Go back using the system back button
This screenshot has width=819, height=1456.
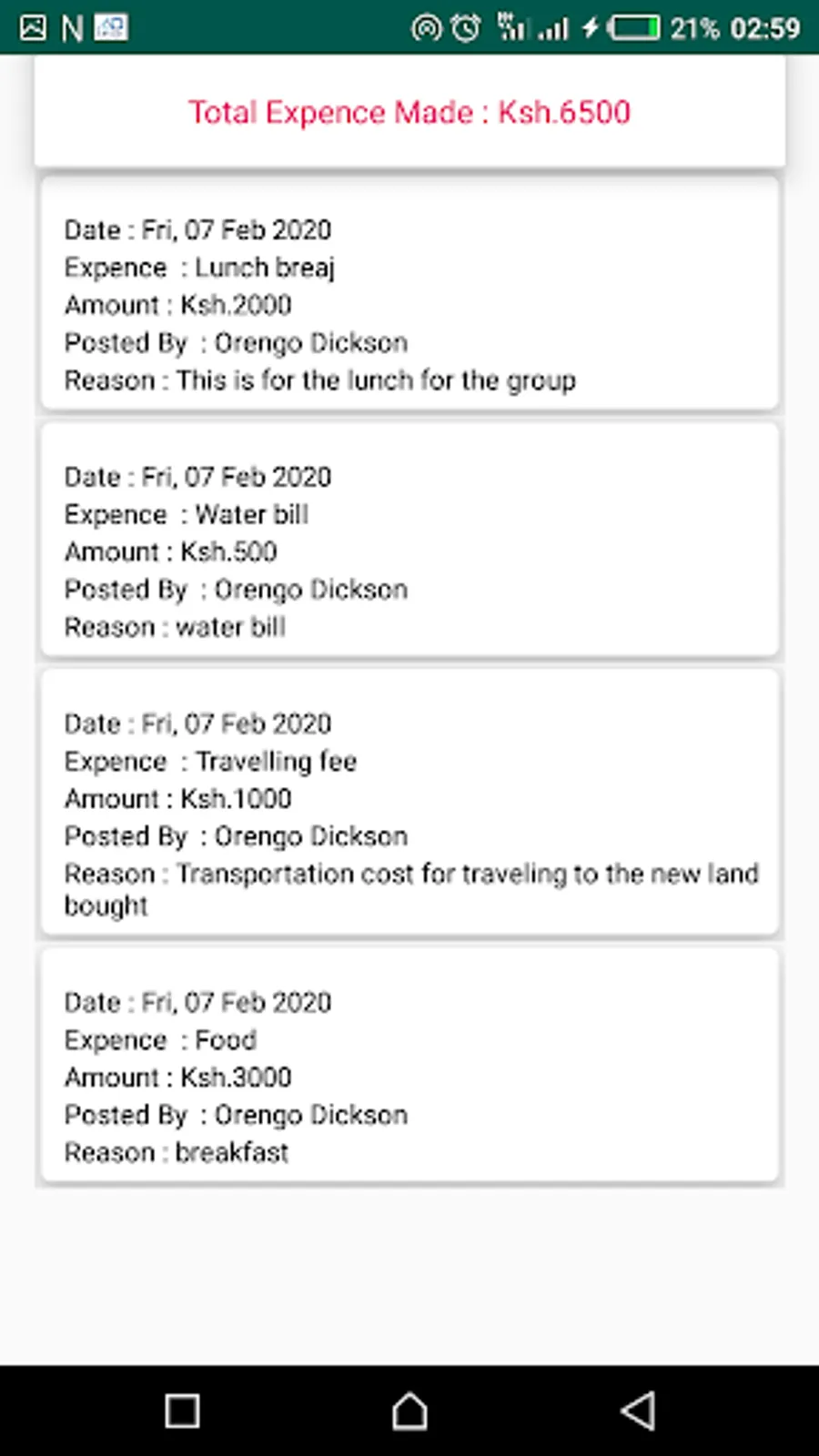(x=638, y=1410)
